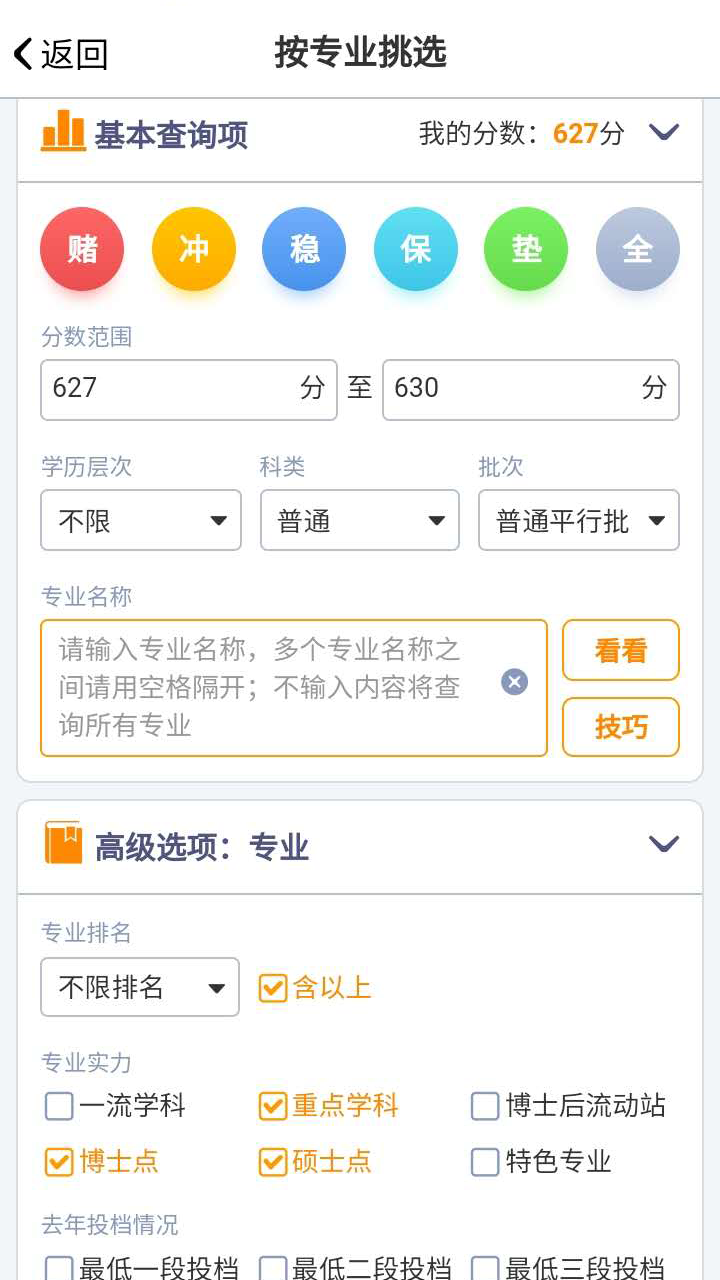Select the yellow 冲 strategy button
The image size is (720, 1280).
point(194,249)
